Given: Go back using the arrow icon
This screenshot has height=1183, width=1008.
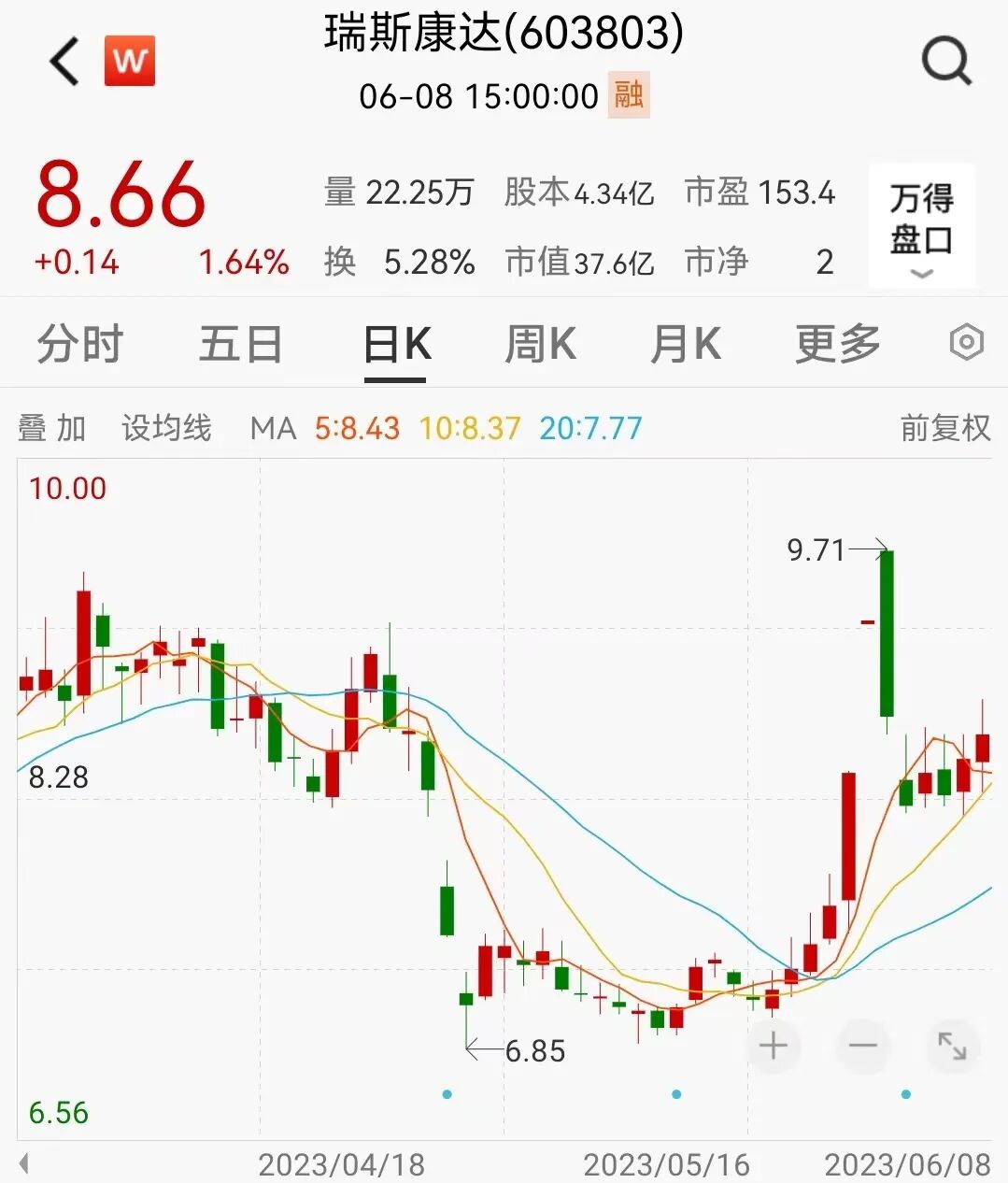Looking at the screenshot, I should tap(65, 63).
